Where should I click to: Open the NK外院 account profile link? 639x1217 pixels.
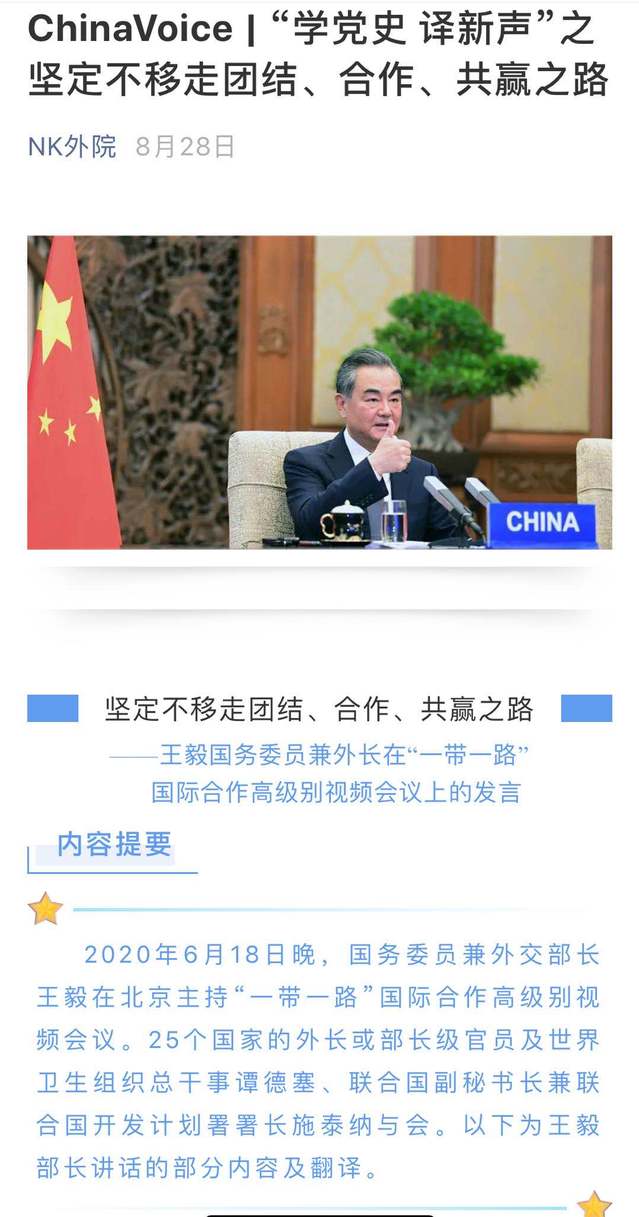pos(72,147)
